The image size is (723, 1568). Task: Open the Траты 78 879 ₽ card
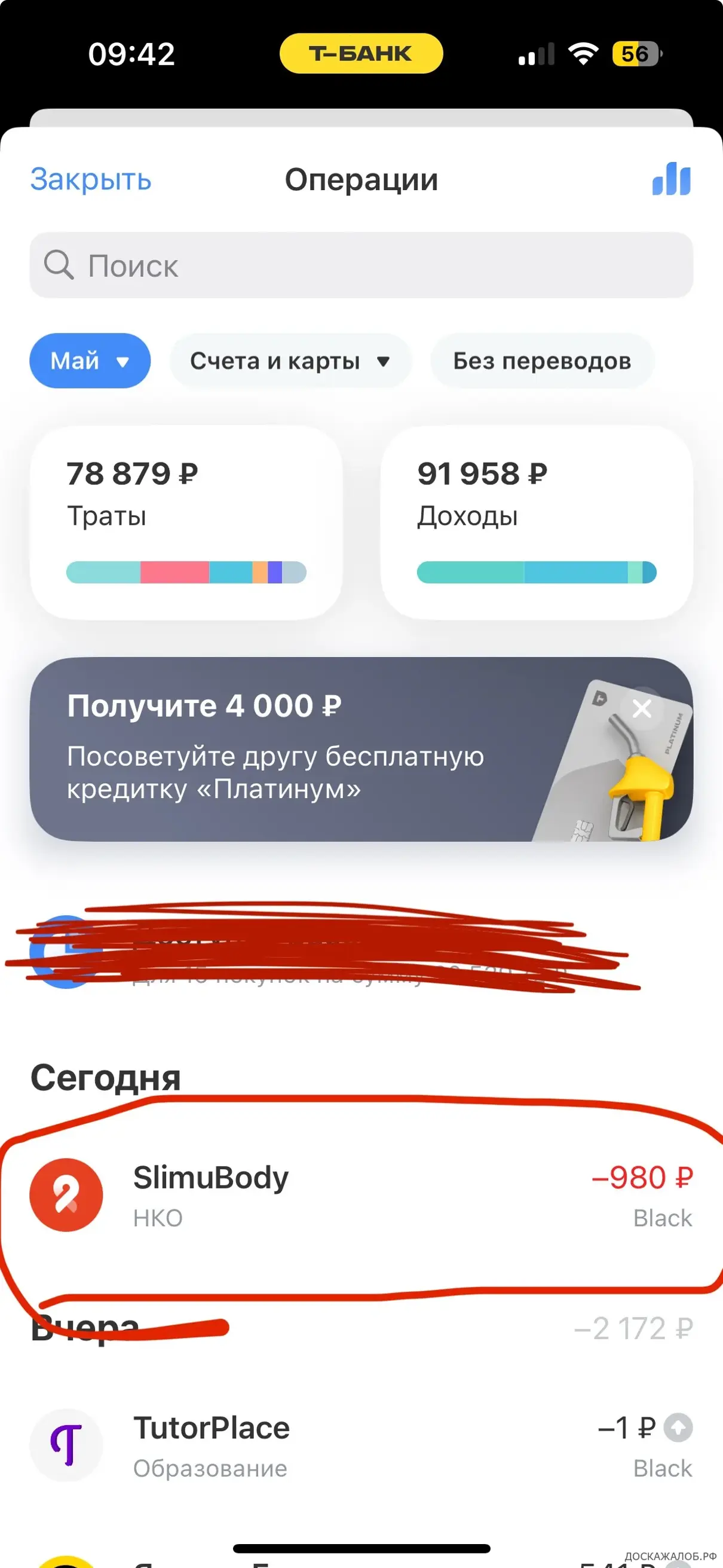[x=186, y=523]
